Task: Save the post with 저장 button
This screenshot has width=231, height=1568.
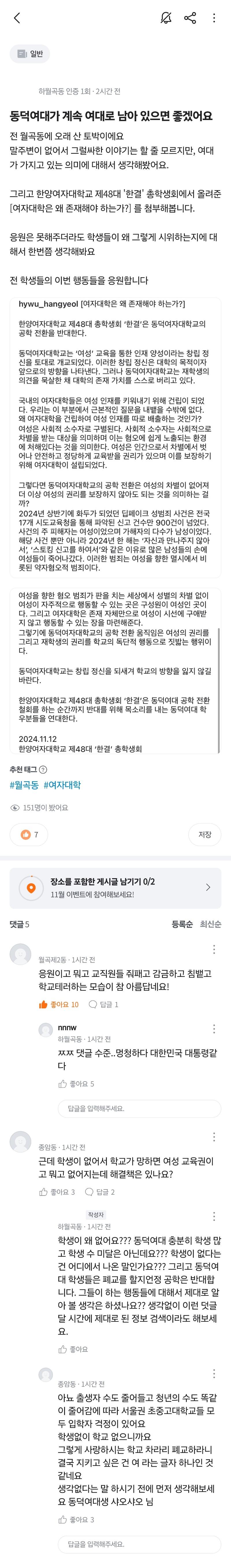Action: click(x=205, y=835)
